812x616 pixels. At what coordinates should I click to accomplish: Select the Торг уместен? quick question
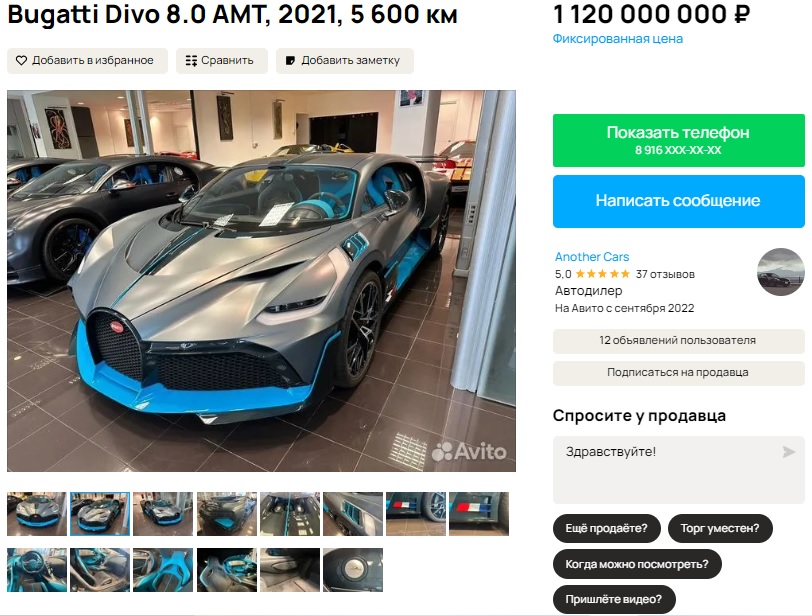click(719, 528)
